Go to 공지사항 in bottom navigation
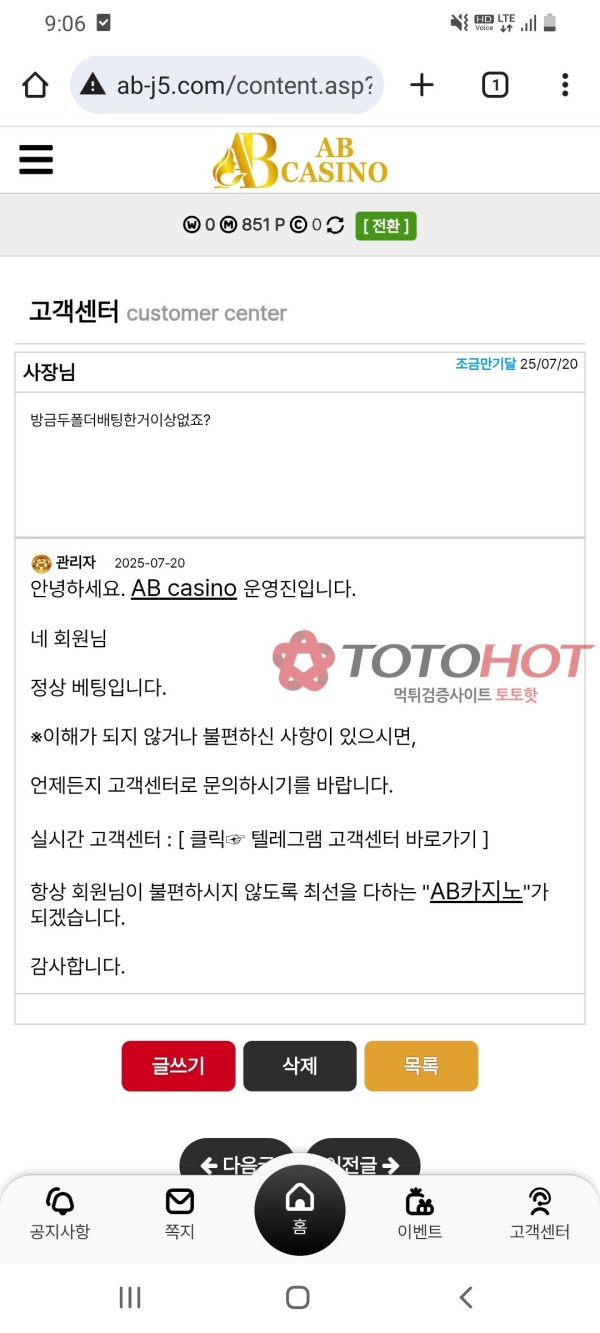Screen dimensions: 600x1333 point(60,1214)
